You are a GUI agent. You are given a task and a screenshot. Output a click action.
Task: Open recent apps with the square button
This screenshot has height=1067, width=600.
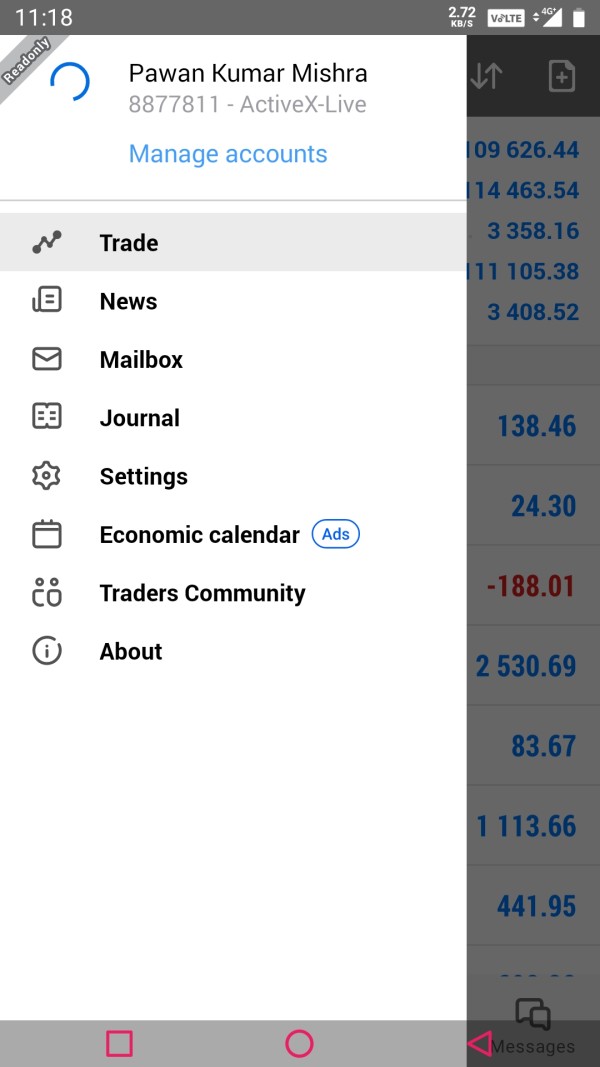tap(119, 1043)
